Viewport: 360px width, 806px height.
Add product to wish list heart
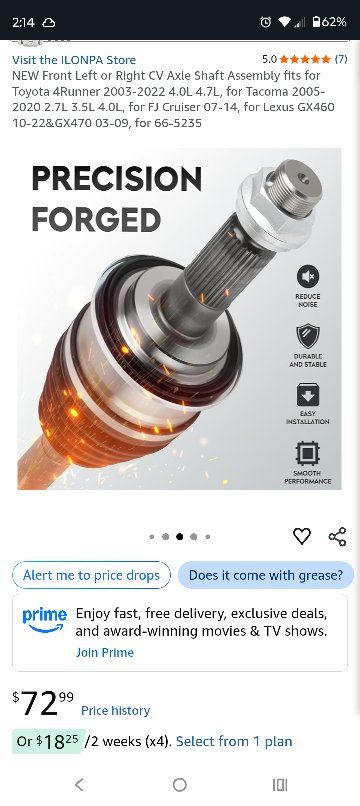pyautogui.click(x=302, y=536)
